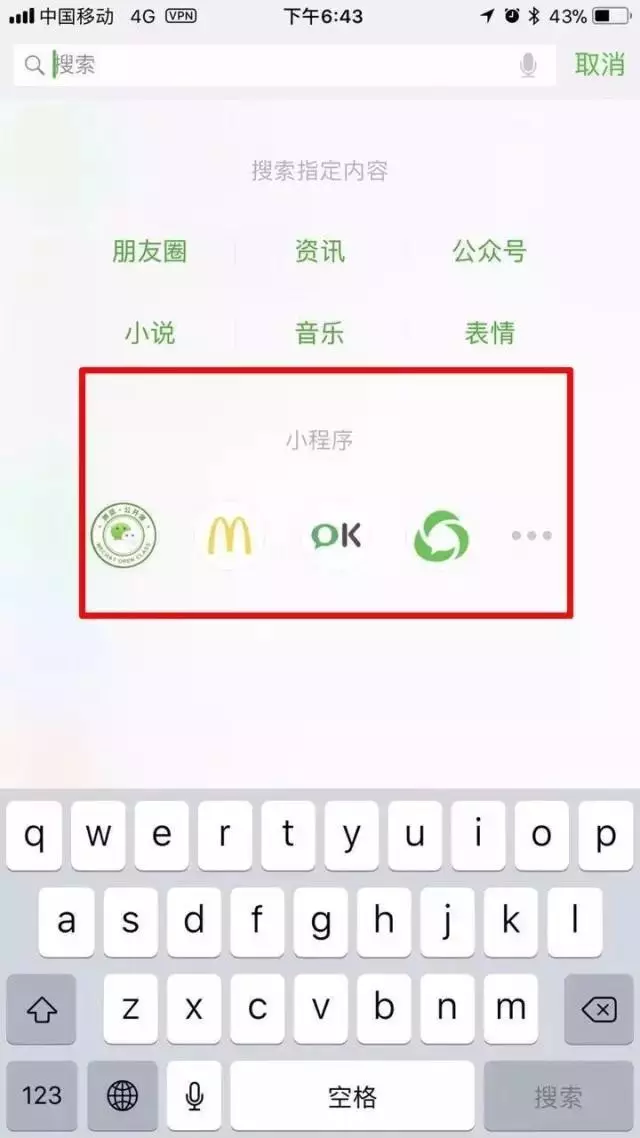Select the 音乐 search category
Viewport: 640px width, 1138px height.
320,333
